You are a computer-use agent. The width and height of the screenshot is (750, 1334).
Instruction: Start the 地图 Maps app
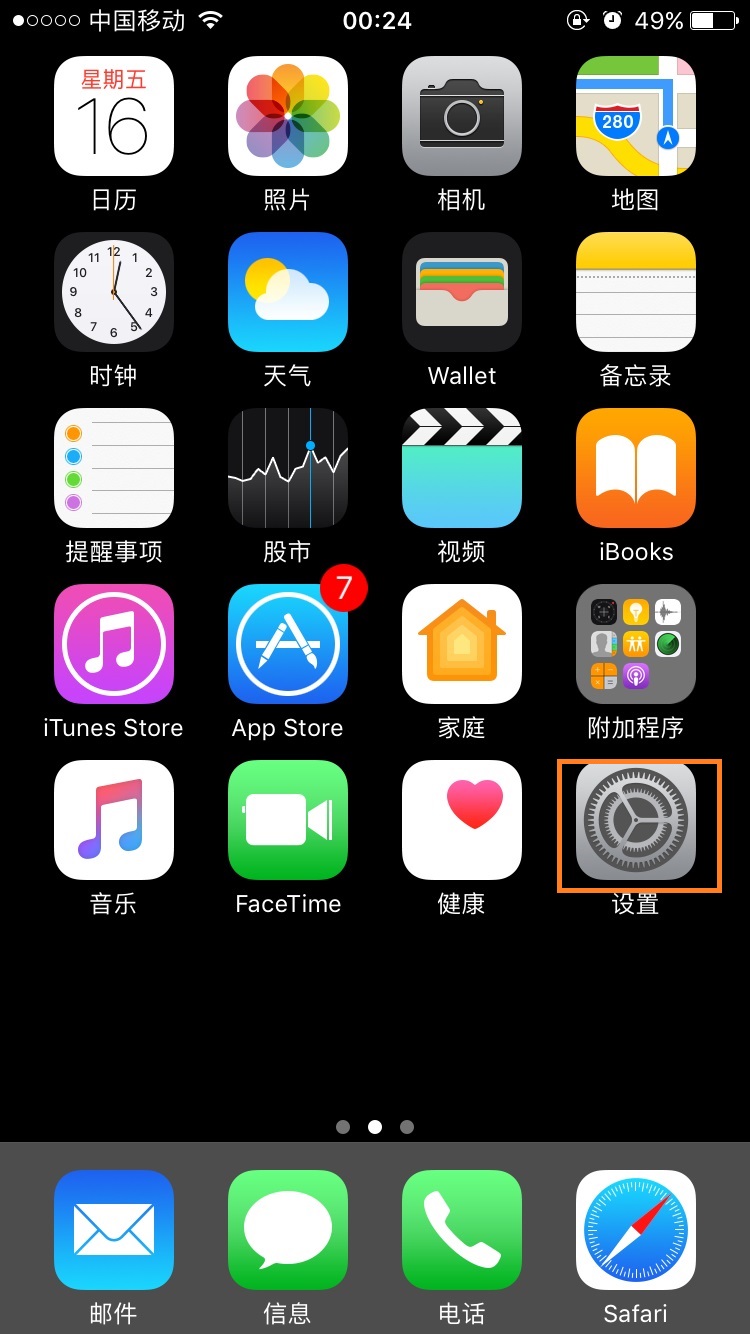(635, 115)
